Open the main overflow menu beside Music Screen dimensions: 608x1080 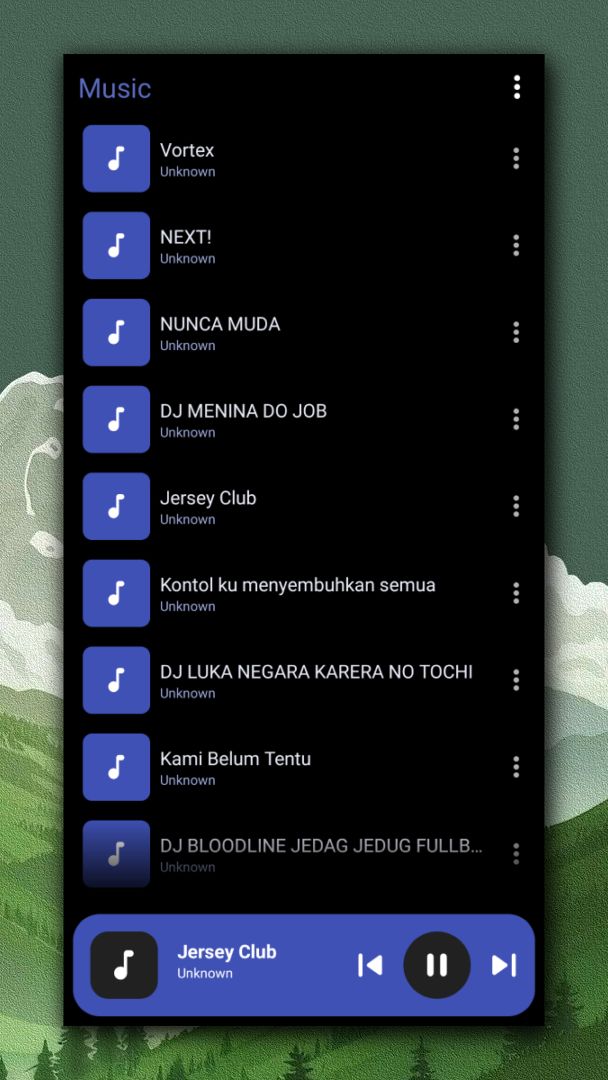pyautogui.click(x=516, y=88)
